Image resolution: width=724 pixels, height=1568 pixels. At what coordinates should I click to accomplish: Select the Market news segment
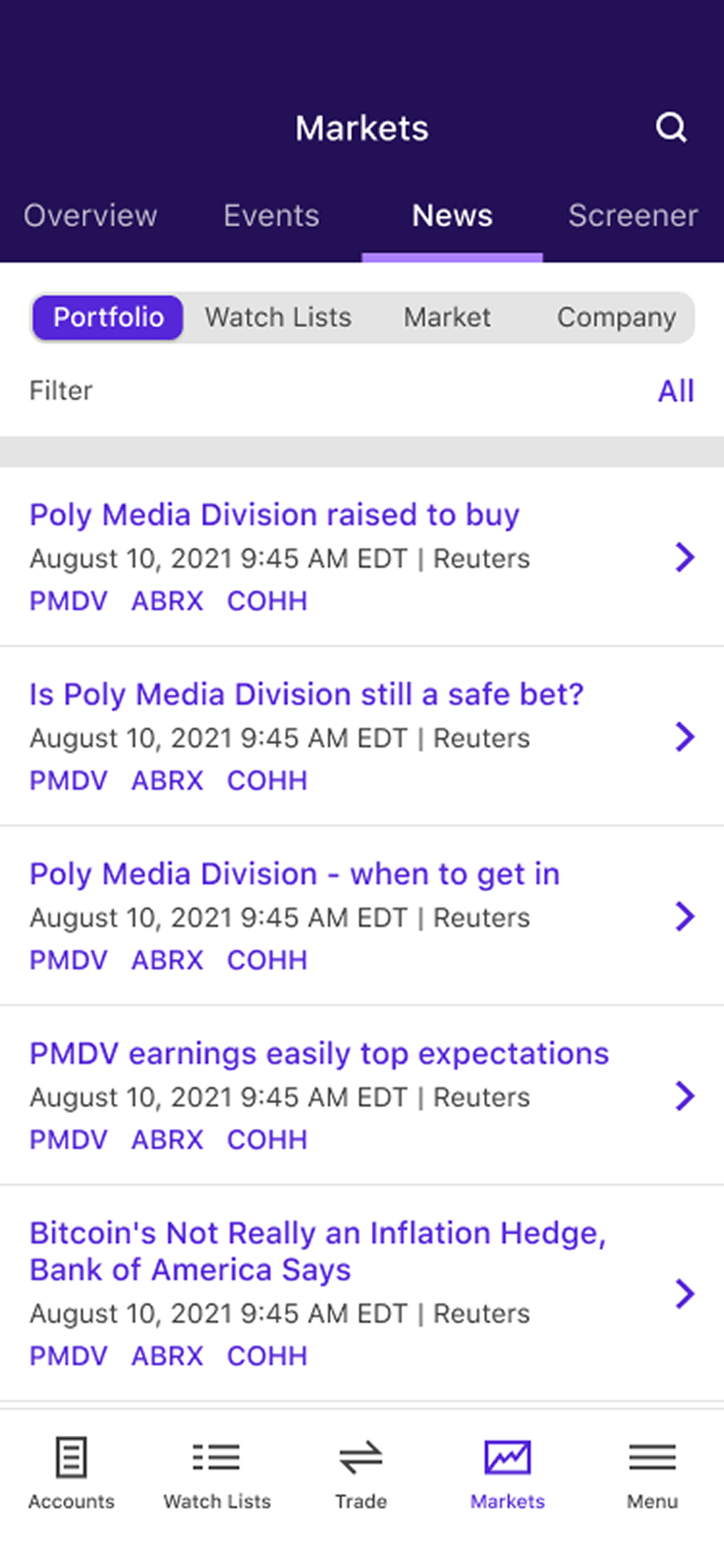(447, 317)
